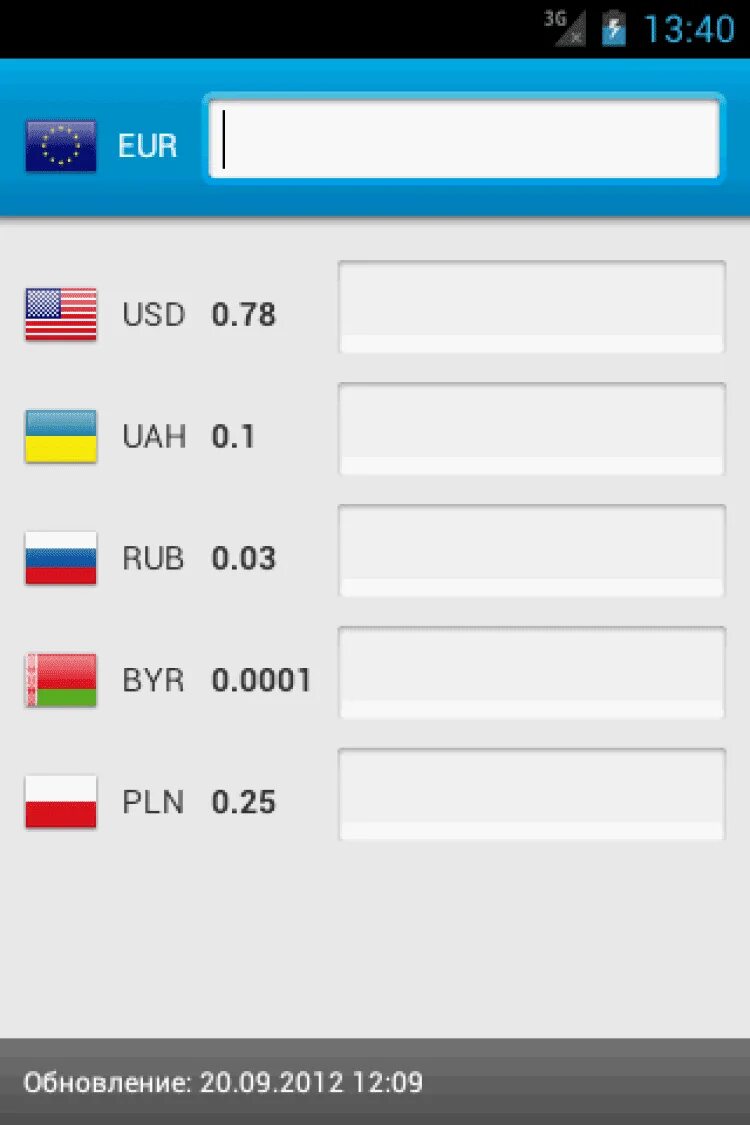Image resolution: width=750 pixels, height=1125 pixels.
Task: Select the BYR amount field
Action: 531,673
